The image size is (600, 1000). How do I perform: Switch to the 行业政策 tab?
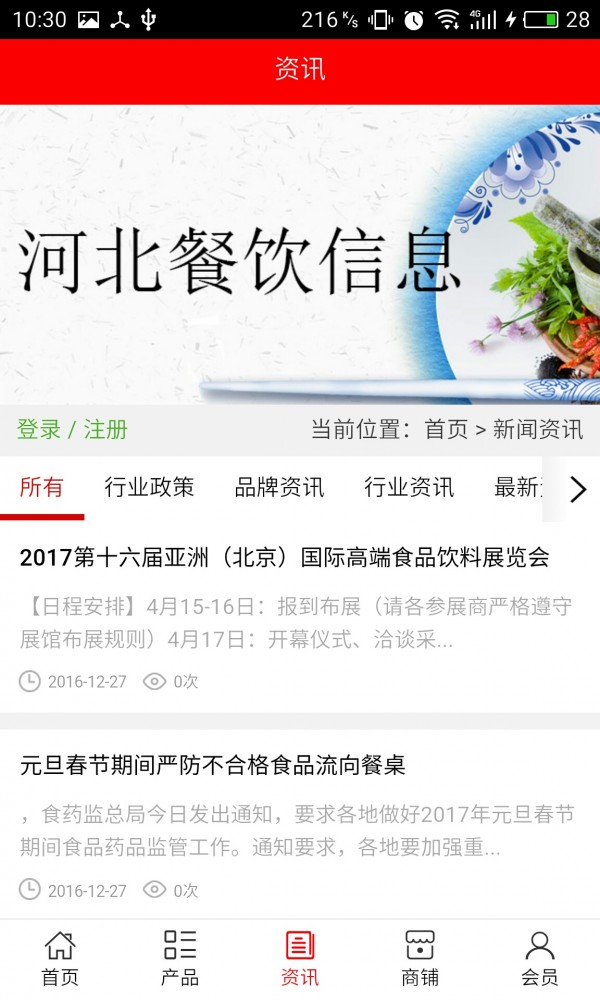(149, 488)
